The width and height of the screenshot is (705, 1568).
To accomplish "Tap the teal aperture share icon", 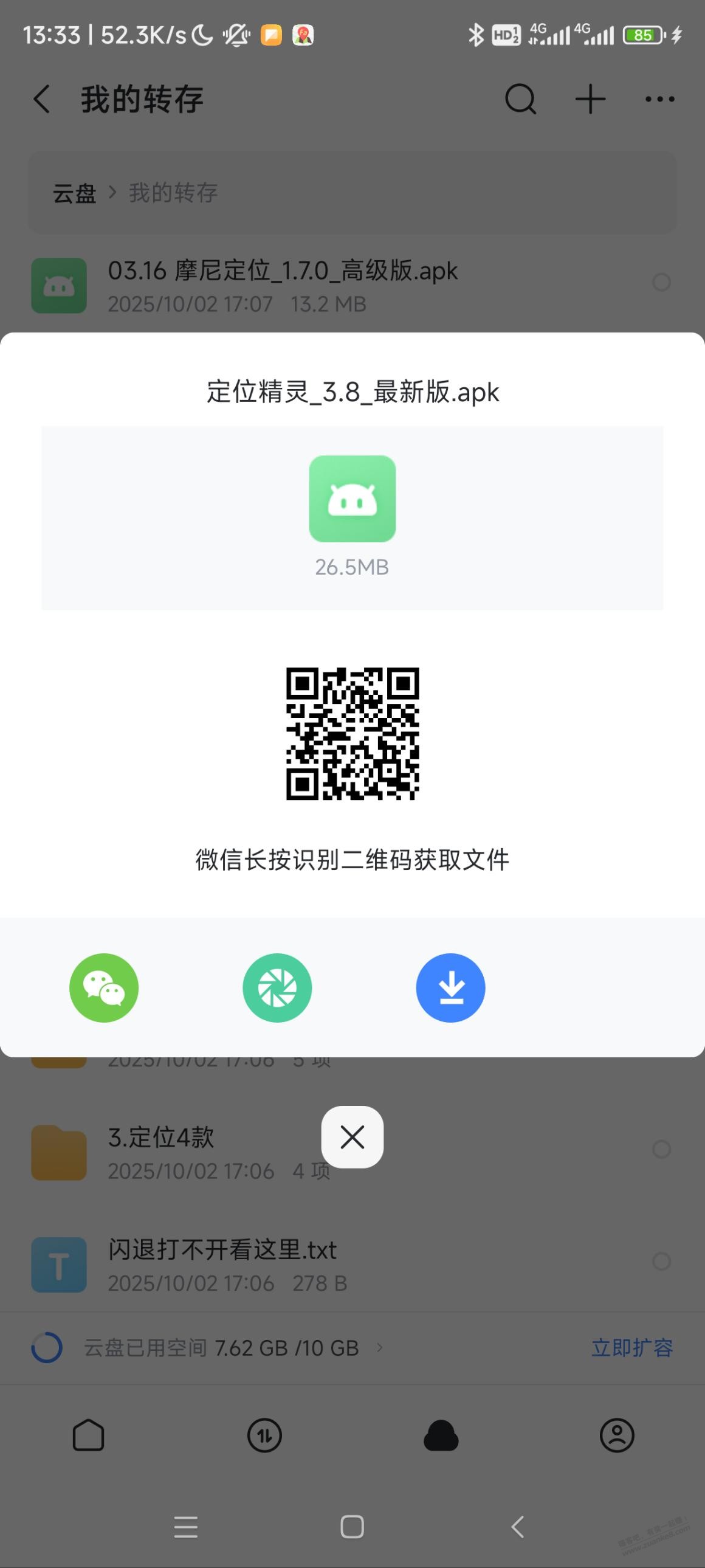I will (x=277, y=987).
